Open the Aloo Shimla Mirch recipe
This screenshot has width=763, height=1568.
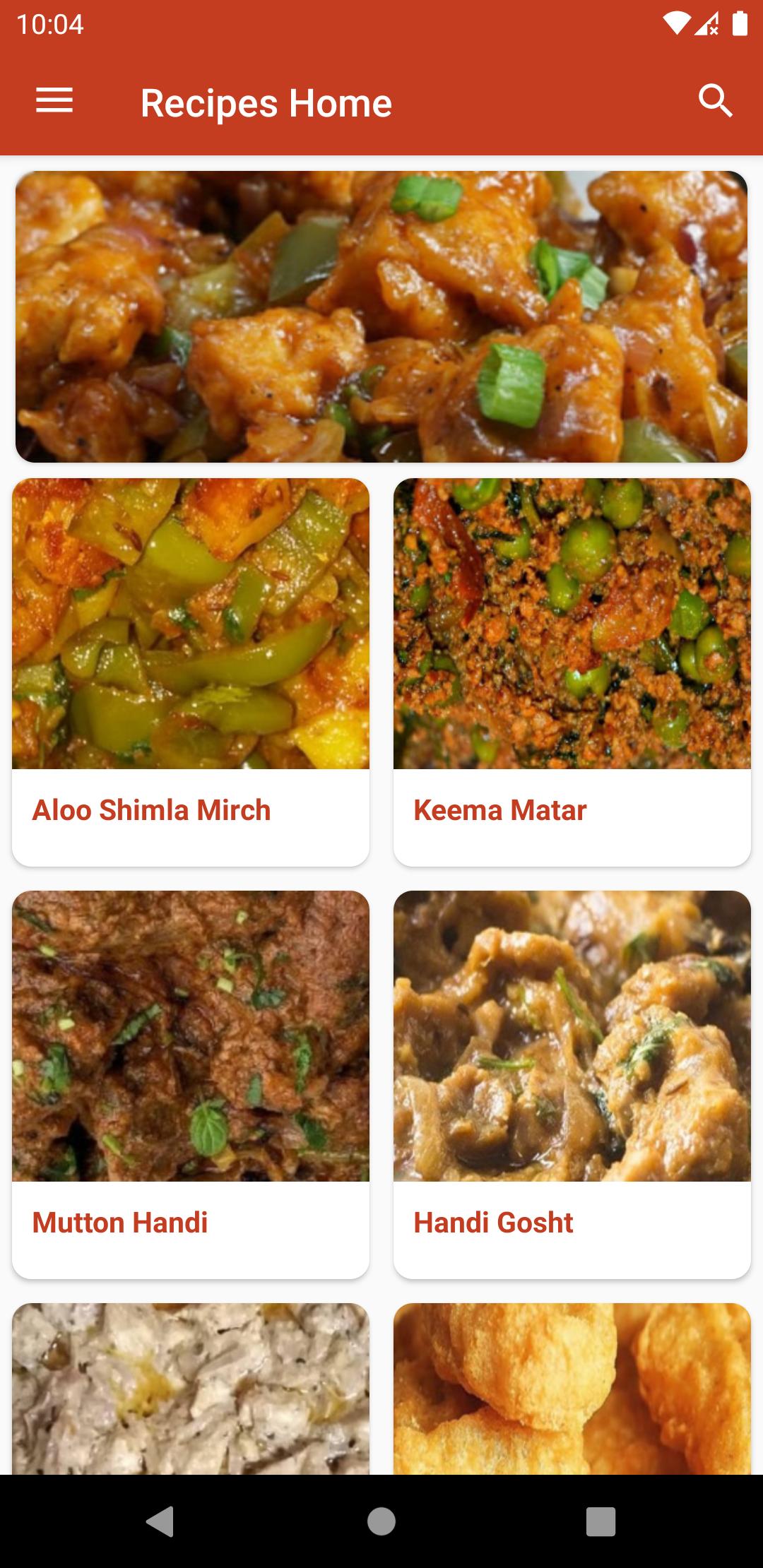point(191,671)
